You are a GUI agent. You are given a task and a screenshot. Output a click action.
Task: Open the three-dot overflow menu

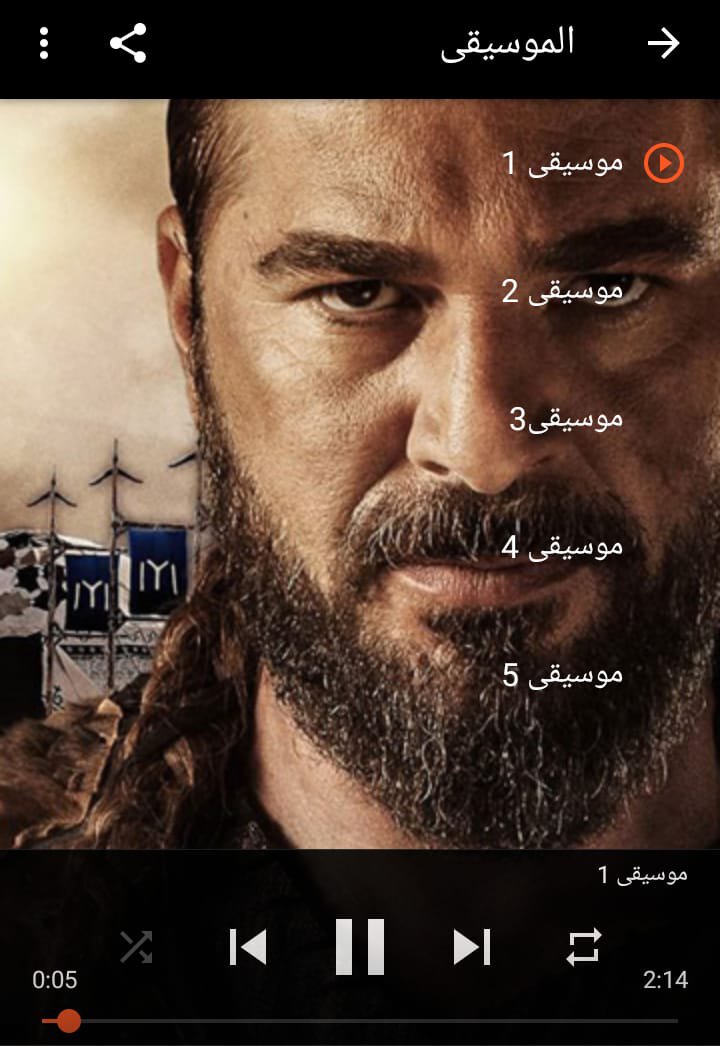point(44,44)
